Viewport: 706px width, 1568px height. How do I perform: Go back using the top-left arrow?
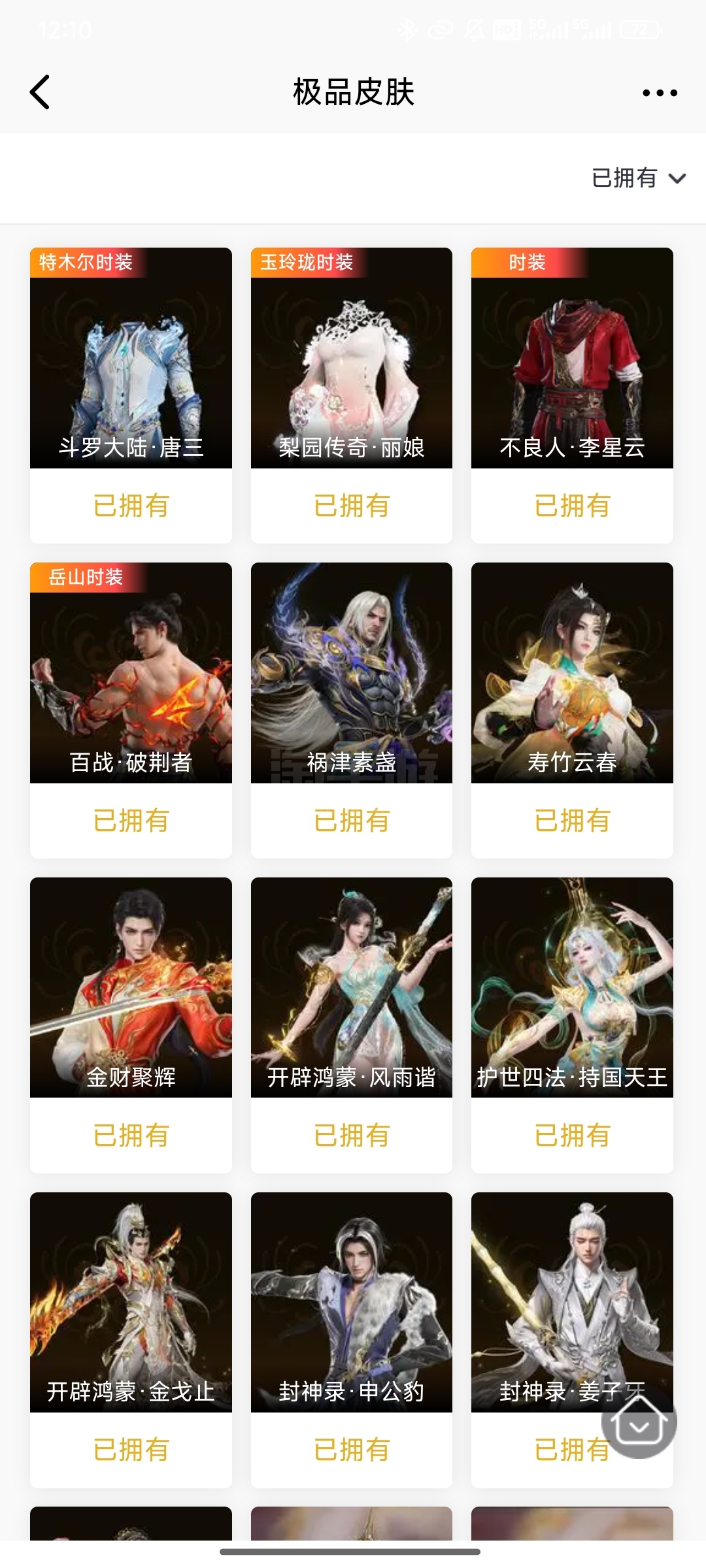coord(40,92)
